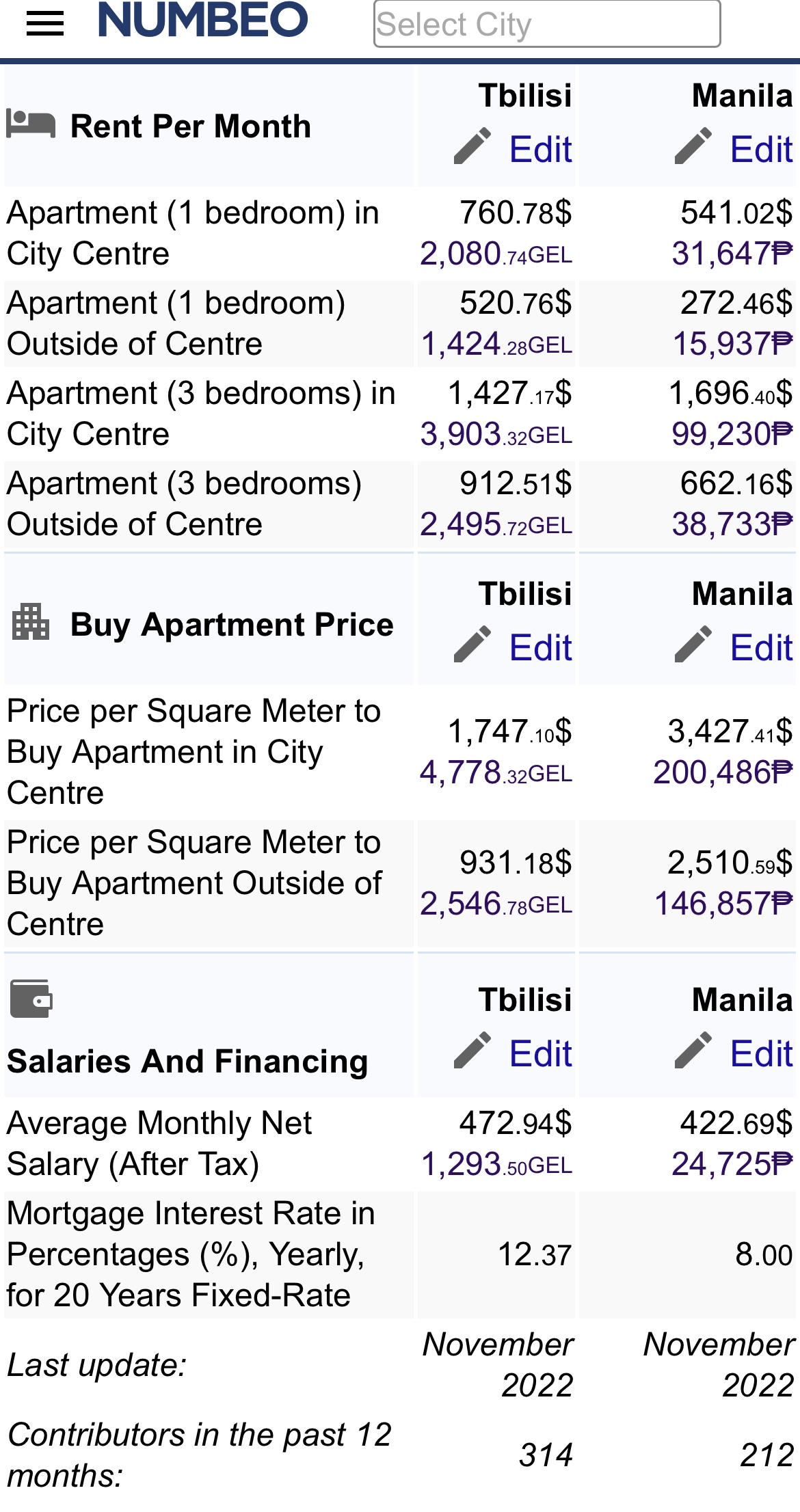Edit Manila data under Rent Per Month
This screenshot has height=1512, width=800.
(x=760, y=149)
